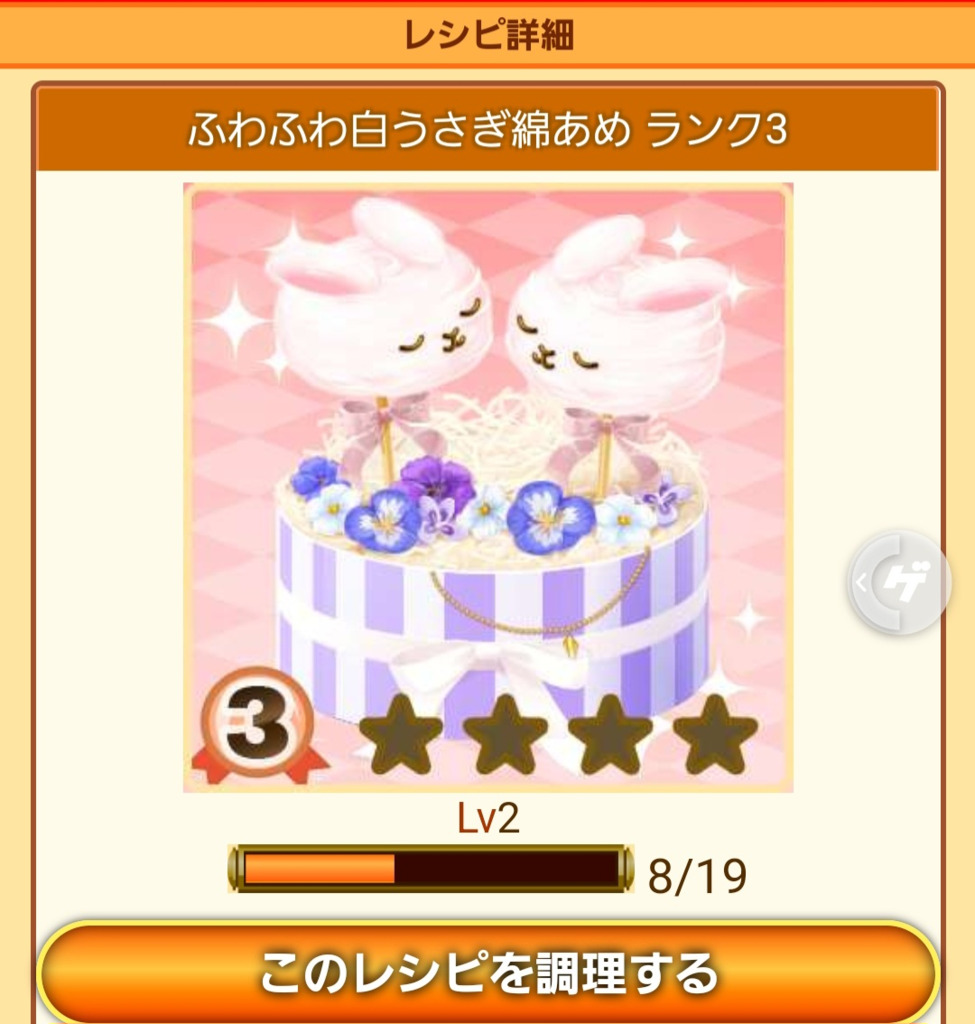The image size is (975, 1024).
Task: Open the floating ゲ side menu
Action: (900, 582)
